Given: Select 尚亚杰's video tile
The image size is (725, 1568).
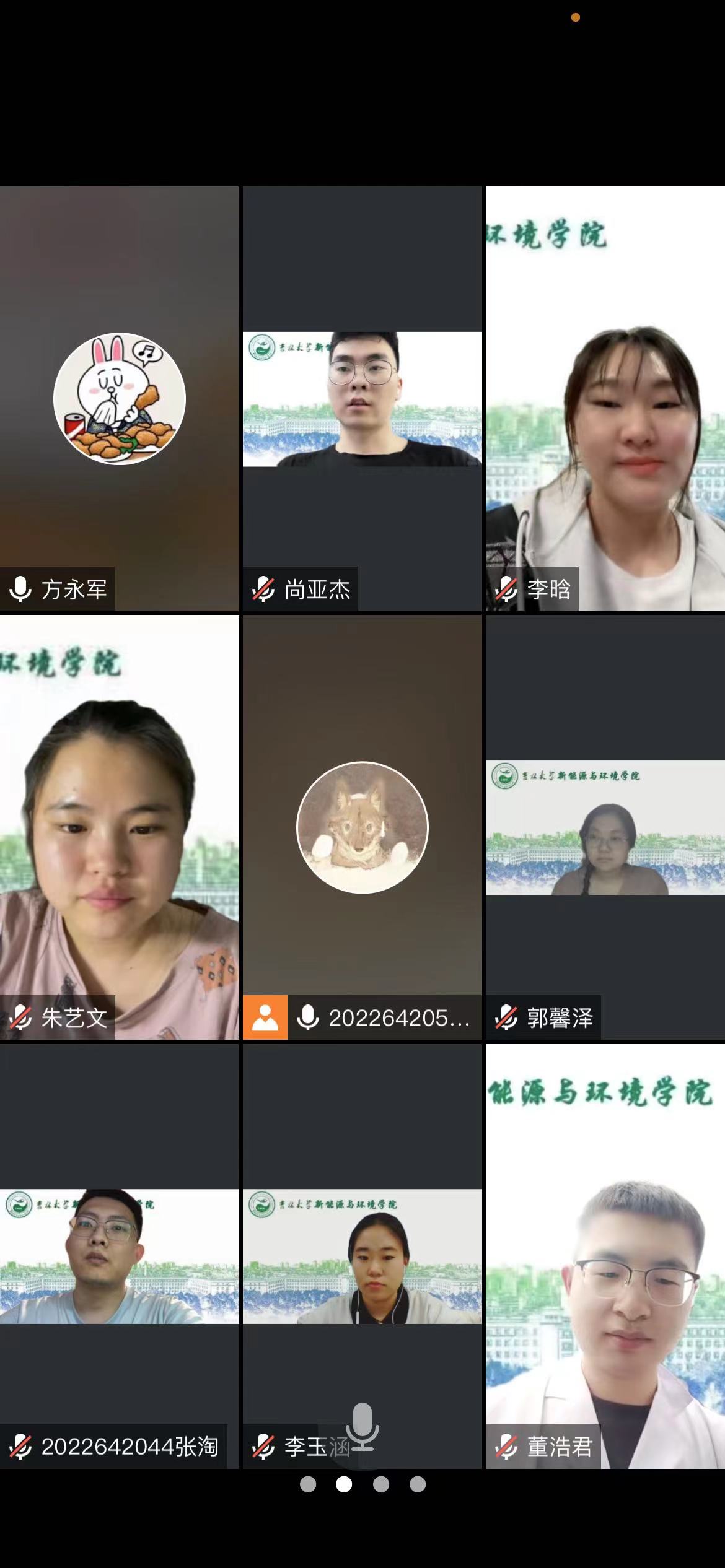Looking at the screenshot, I should click(x=362, y=399).
